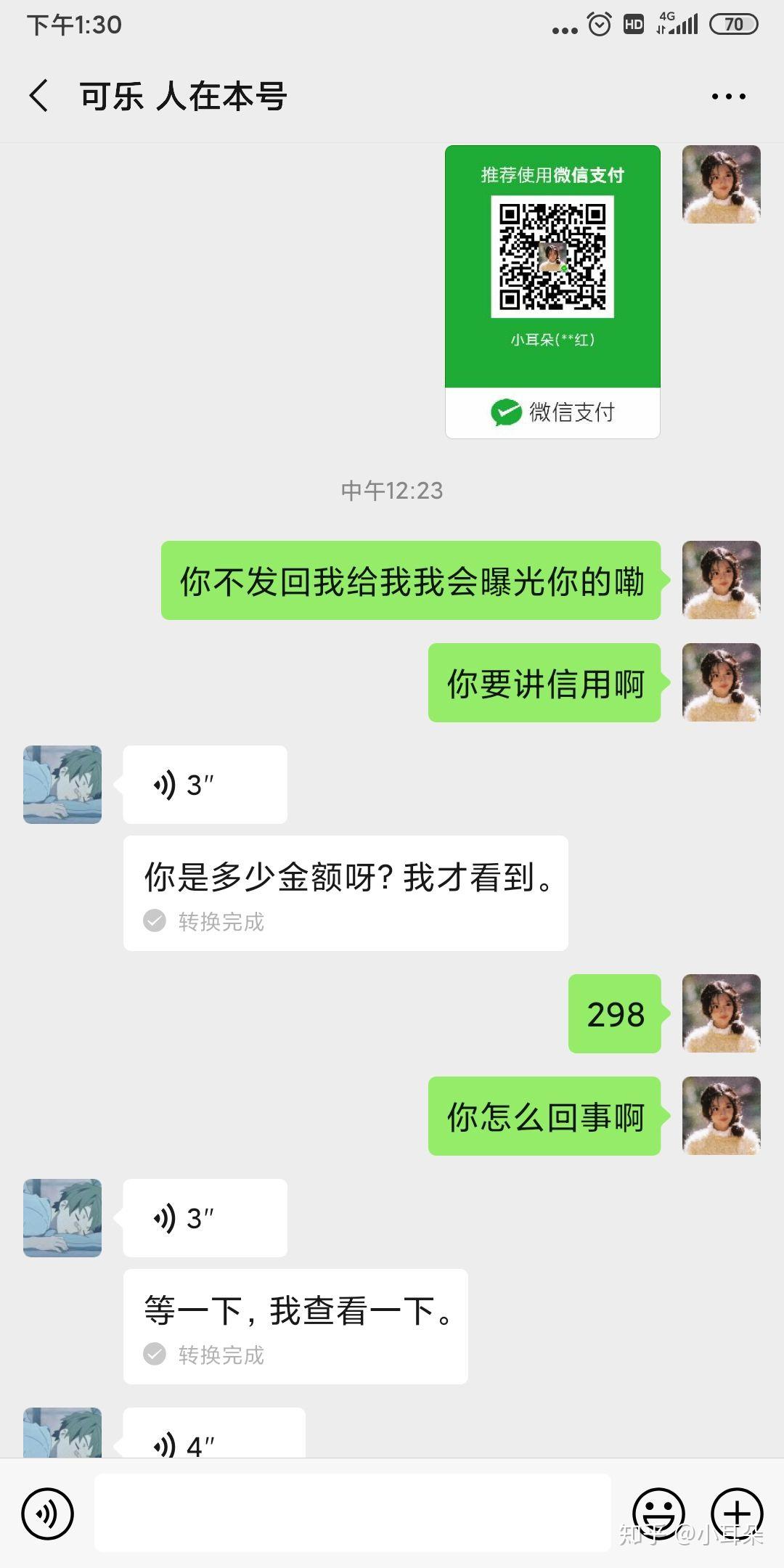The width and height of the screenshot is (784, 1568).
Task: Go back from the chat
Action: (x=39, y=96)
